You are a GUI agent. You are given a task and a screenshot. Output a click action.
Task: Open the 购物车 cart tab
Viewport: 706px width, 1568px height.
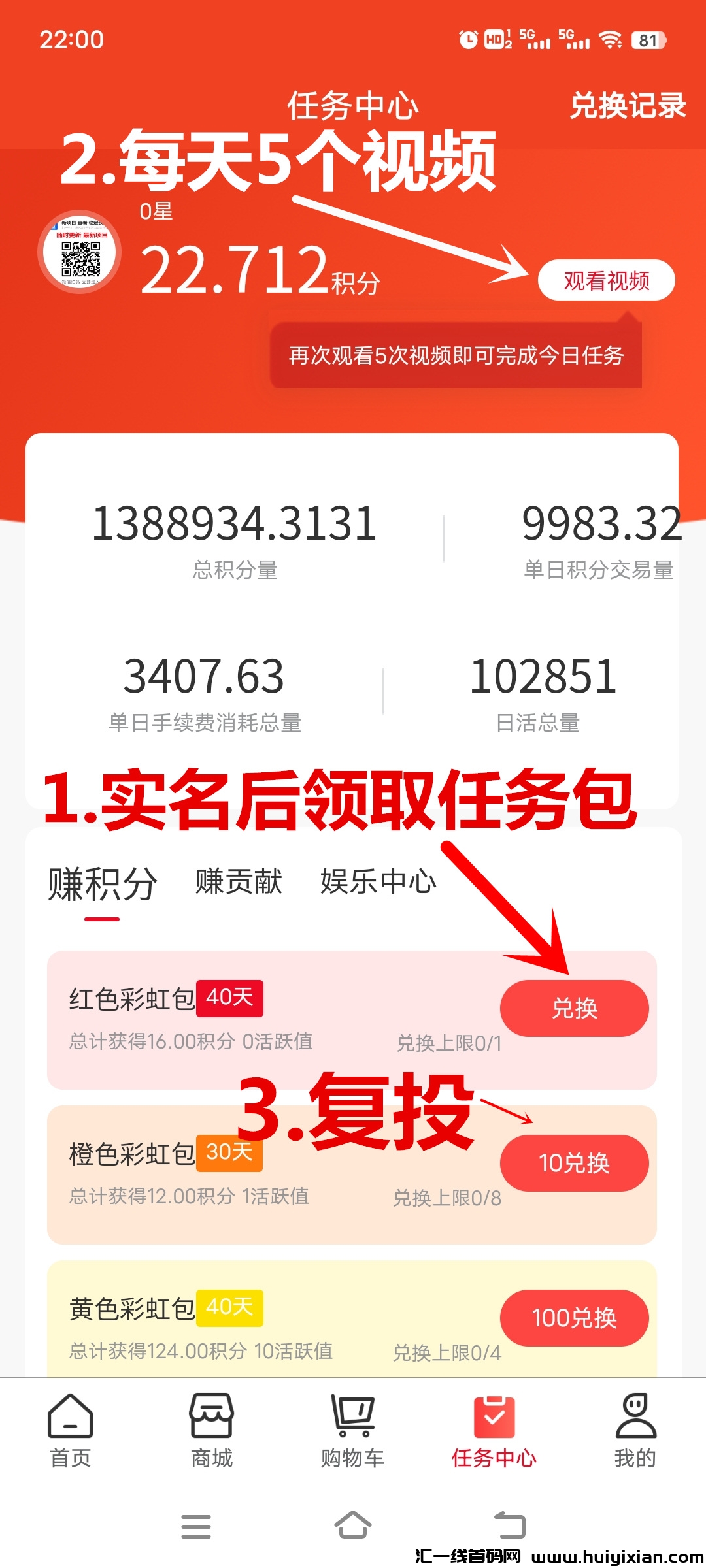tap(352, 1431)
